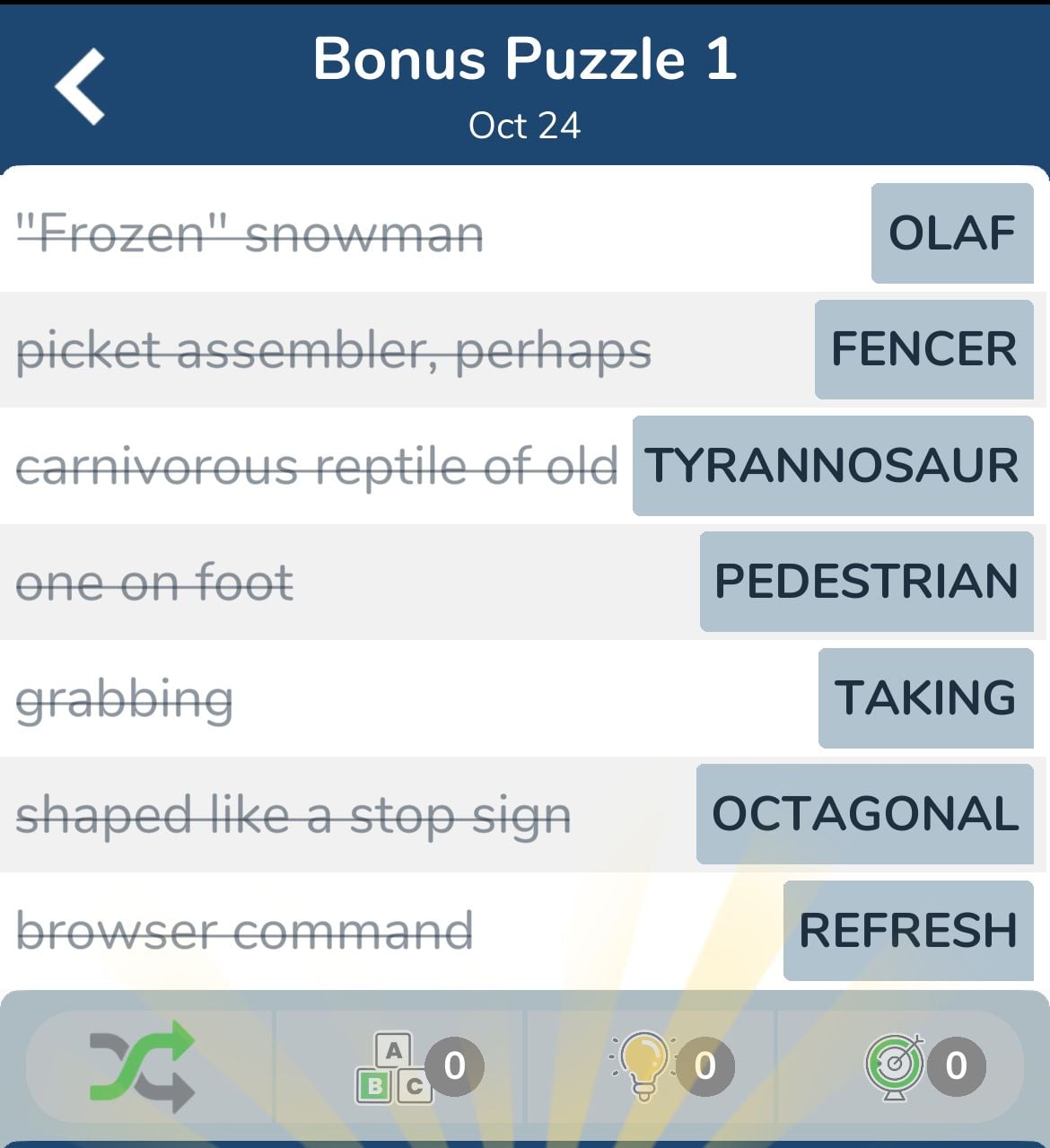Use the lightbulb hint
The height and width of the screenshot is (1148, 1050).
[644, 1065]
